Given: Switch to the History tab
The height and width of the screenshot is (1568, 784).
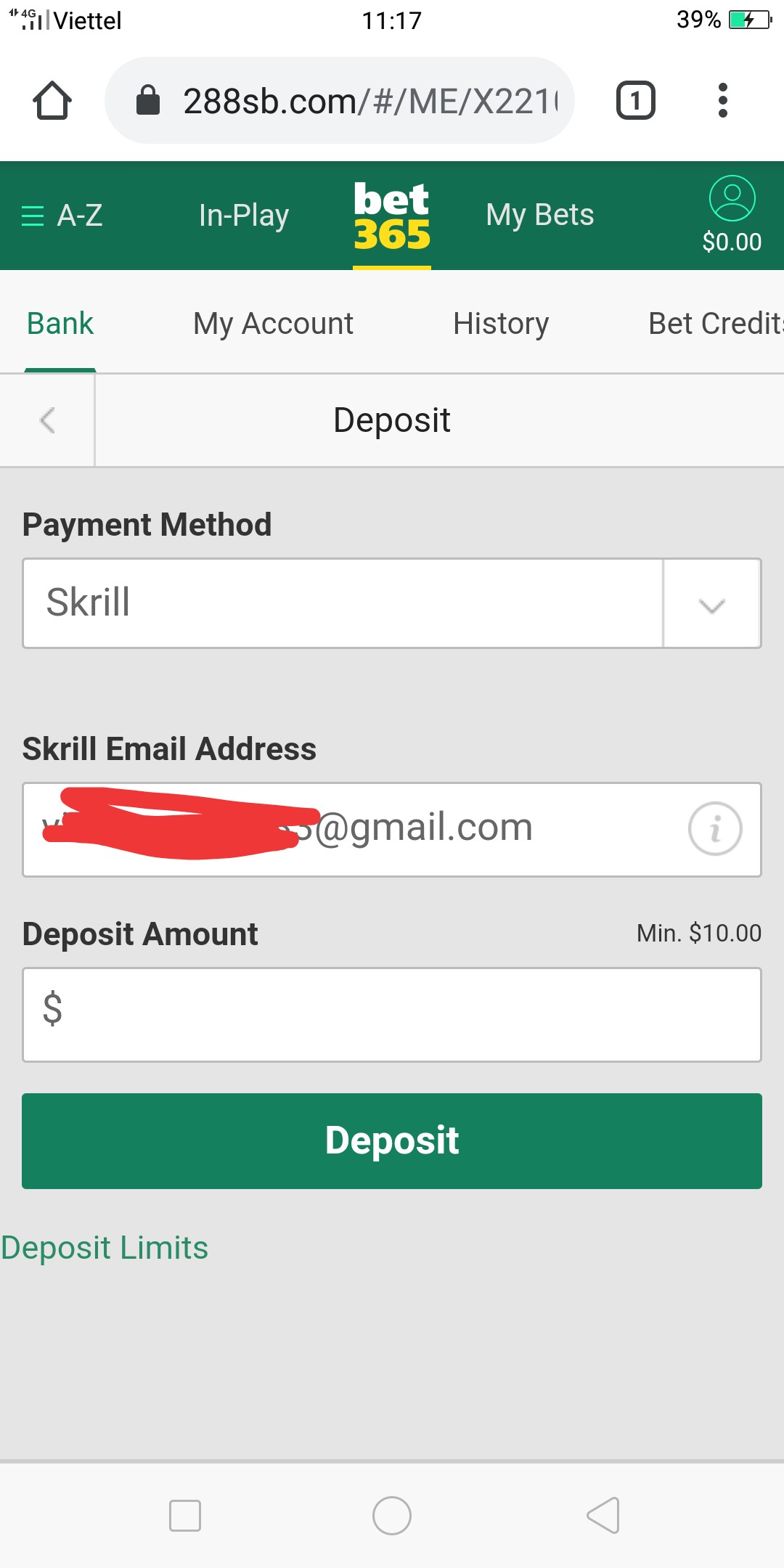Looking at the screenshot, I should point(501,324).
